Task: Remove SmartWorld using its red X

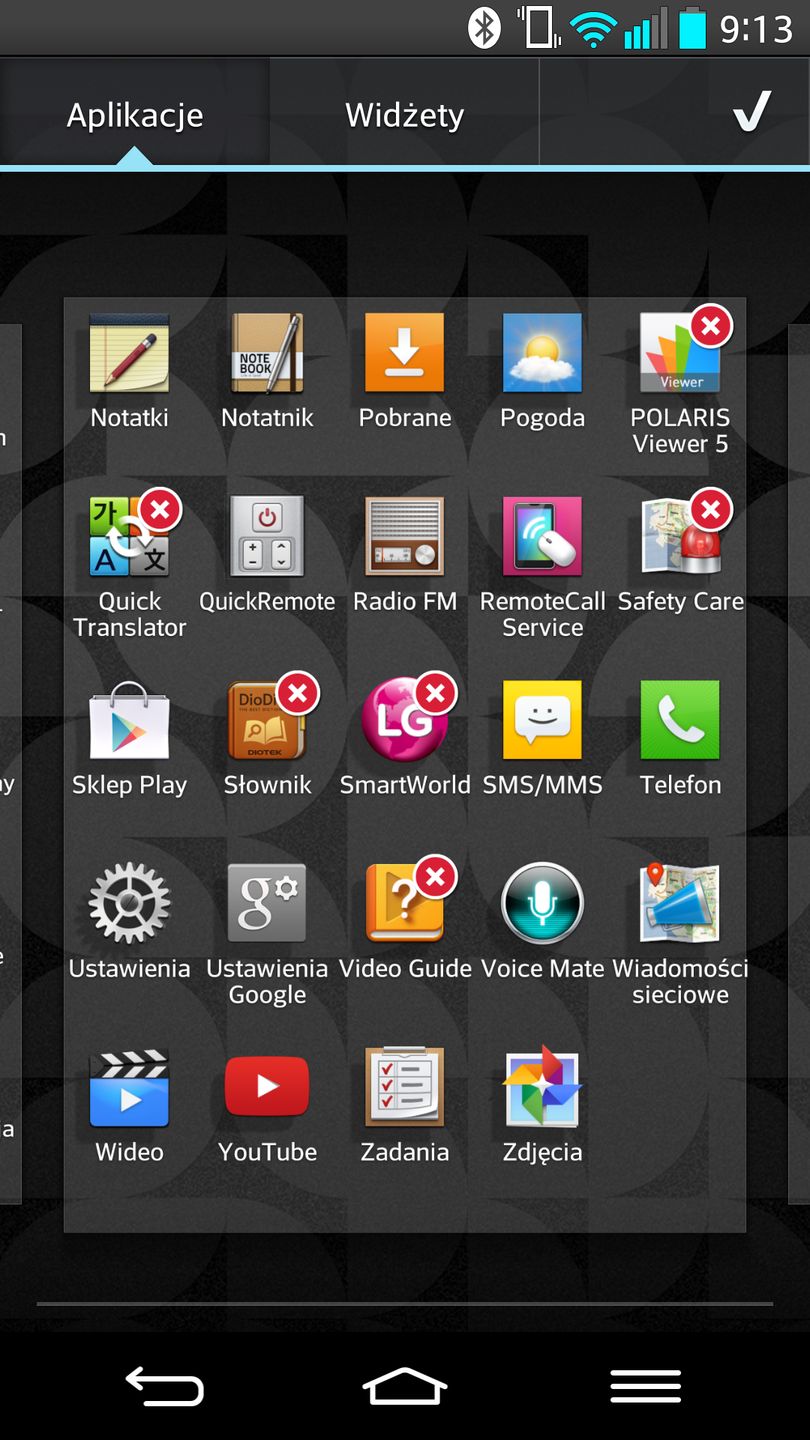Action: point(435,693)
